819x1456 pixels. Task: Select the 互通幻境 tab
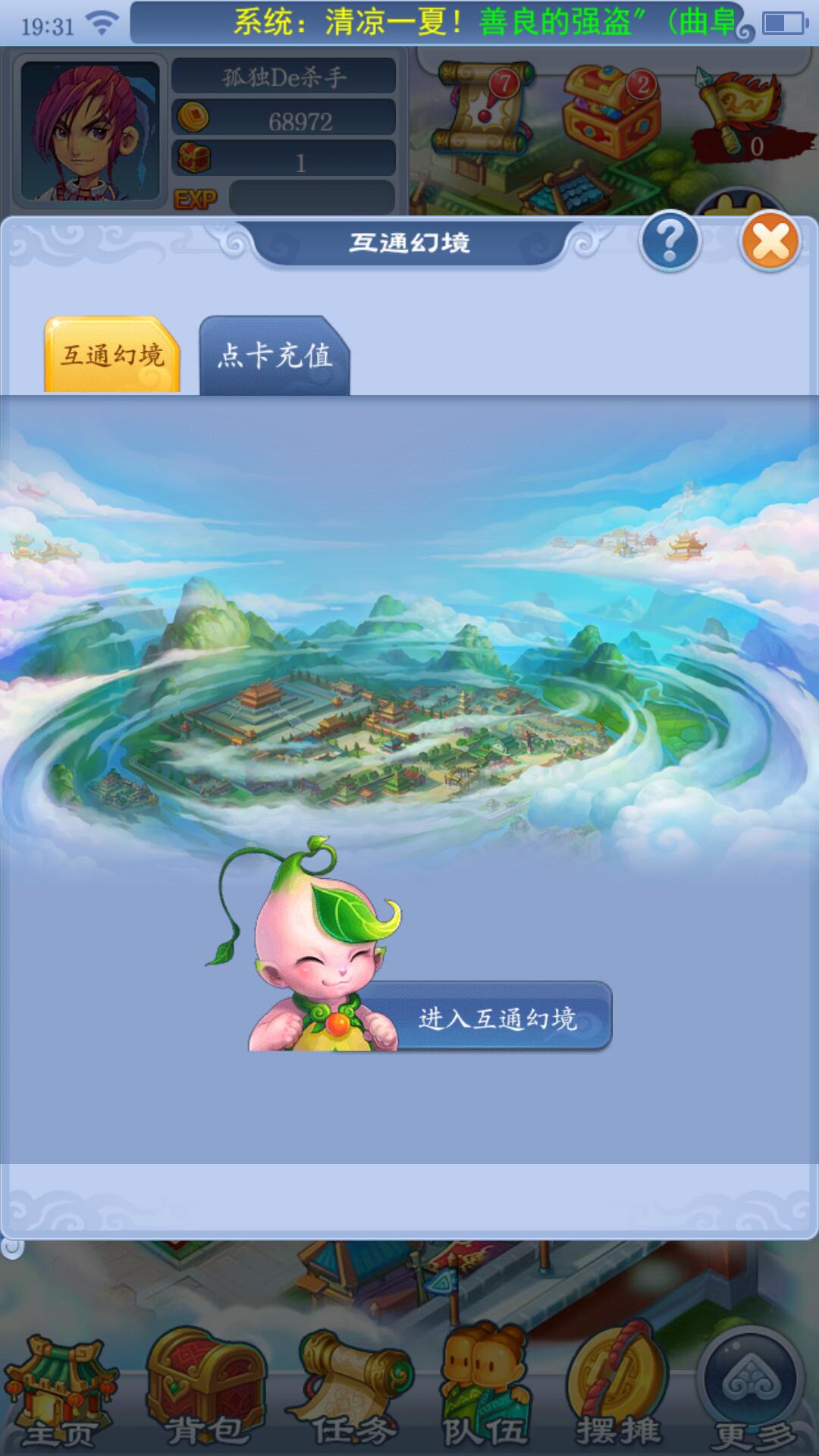pos(112,355)
